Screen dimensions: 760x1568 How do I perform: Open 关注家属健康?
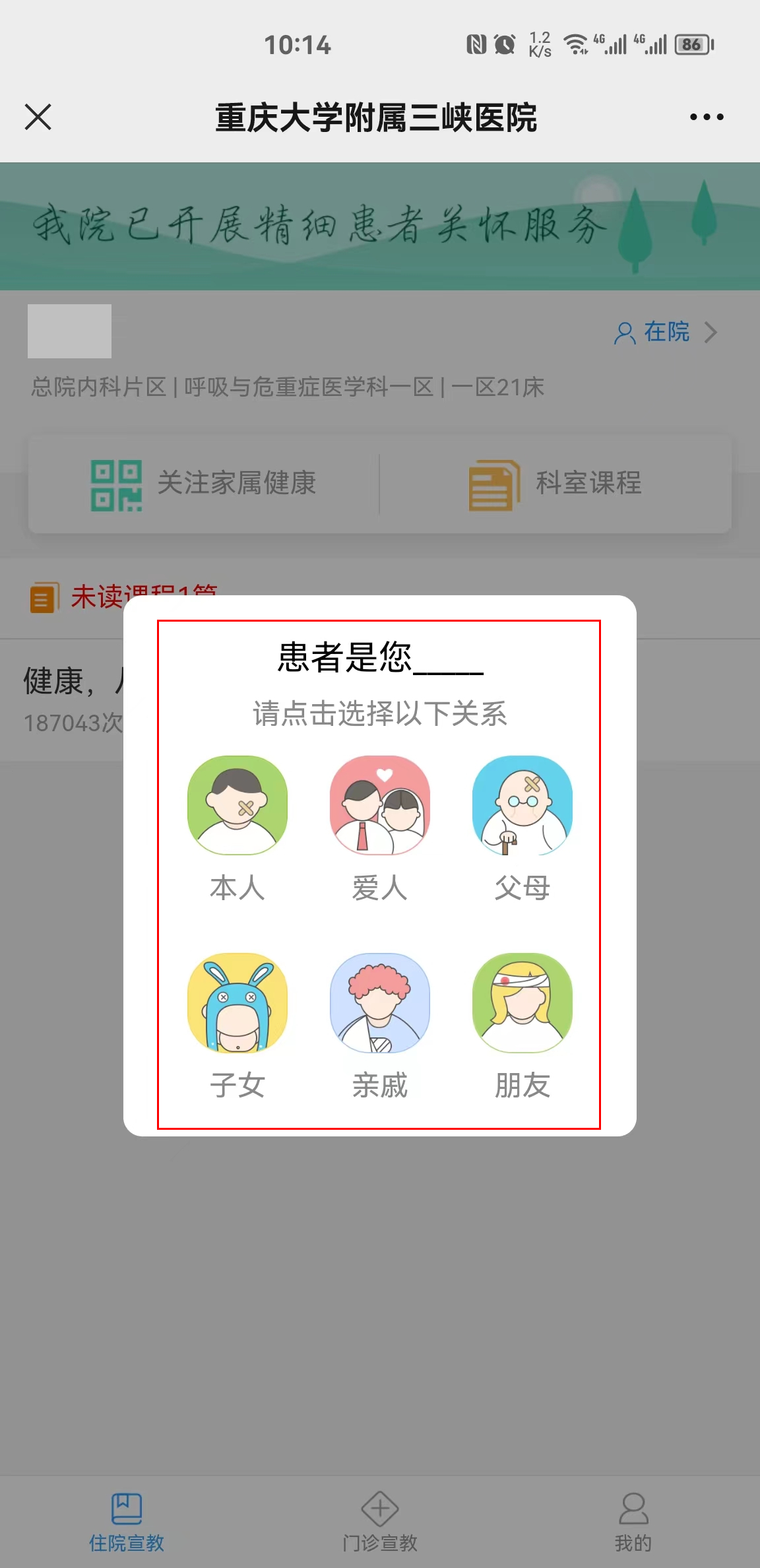205,483
